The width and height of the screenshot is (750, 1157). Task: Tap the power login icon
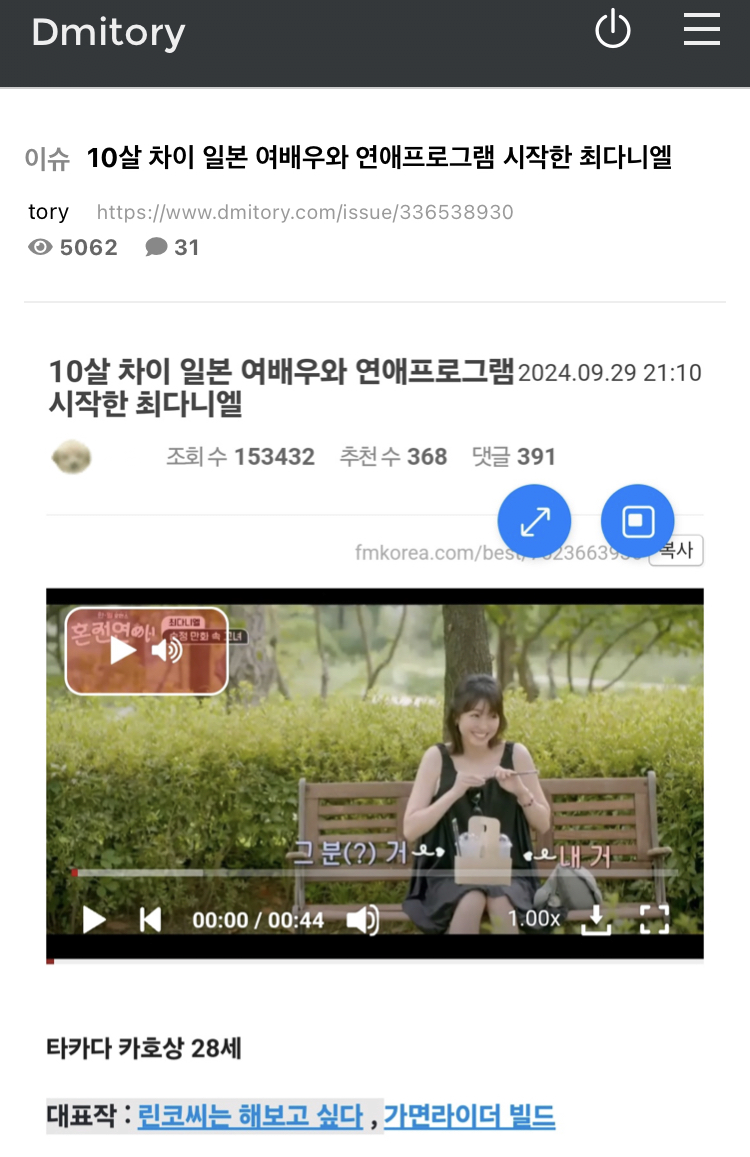pyautogui.click(x=612, y=29)
